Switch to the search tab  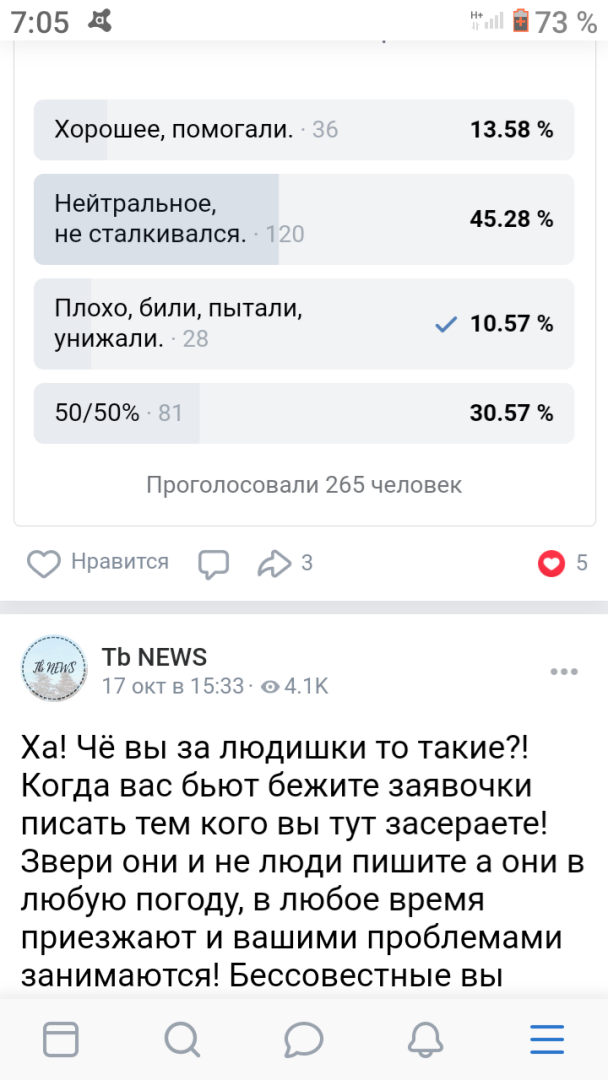click(x=181, y=1039)
